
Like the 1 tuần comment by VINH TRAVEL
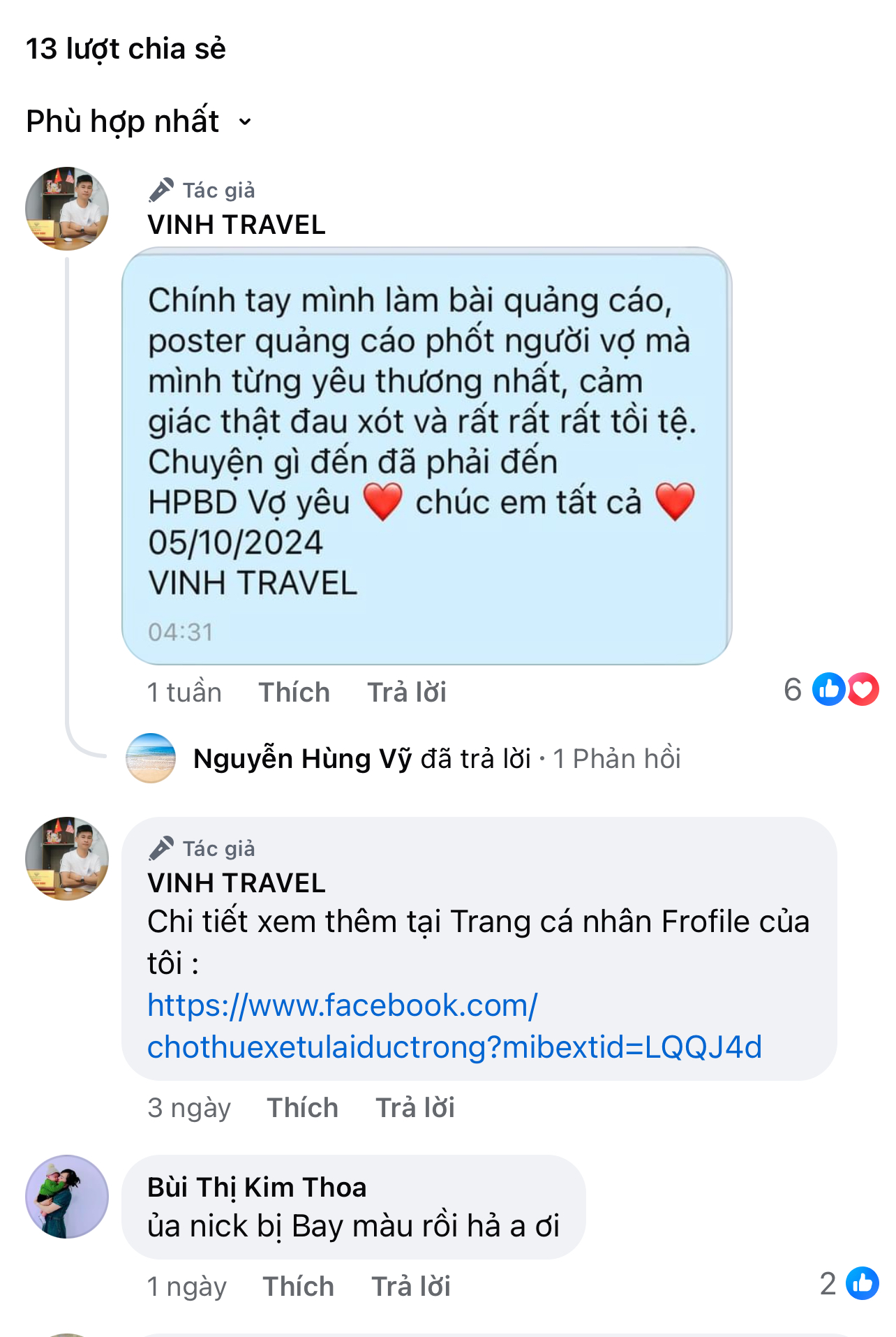point(294,692)
